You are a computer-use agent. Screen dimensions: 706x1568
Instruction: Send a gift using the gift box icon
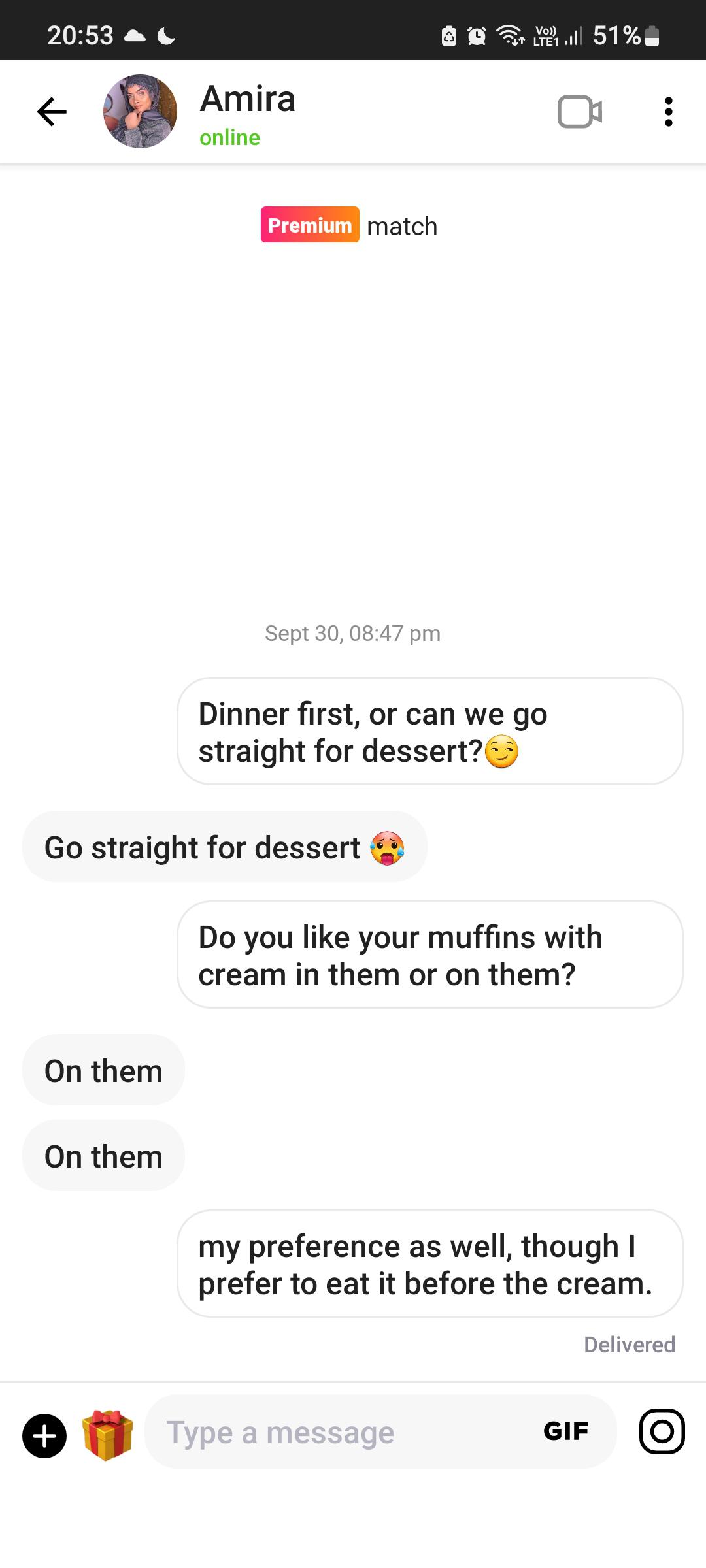(109, 1432)
